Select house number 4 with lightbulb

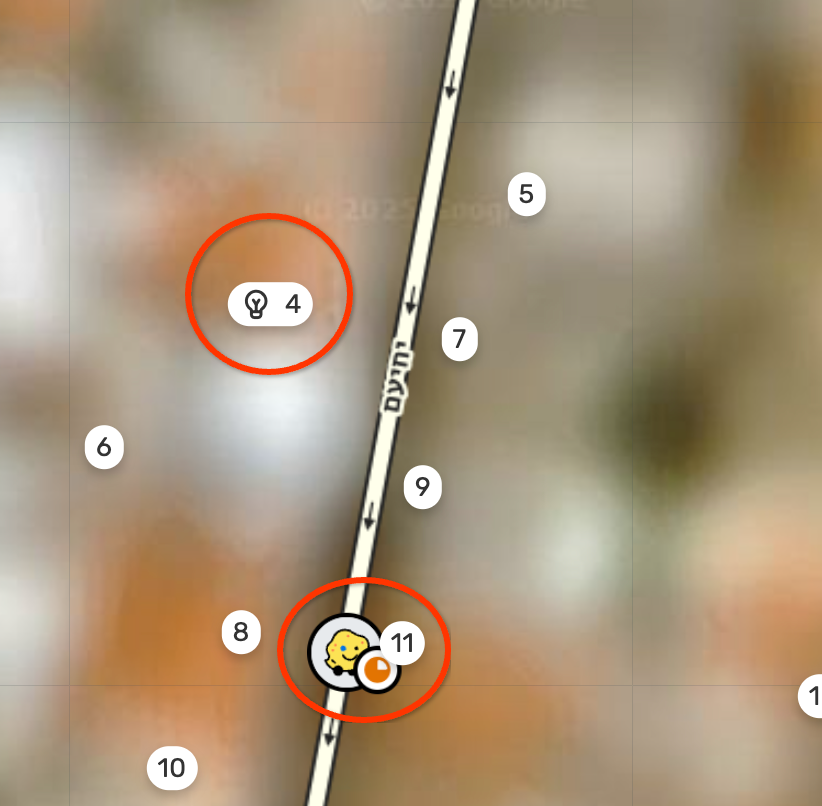point(271,304)
